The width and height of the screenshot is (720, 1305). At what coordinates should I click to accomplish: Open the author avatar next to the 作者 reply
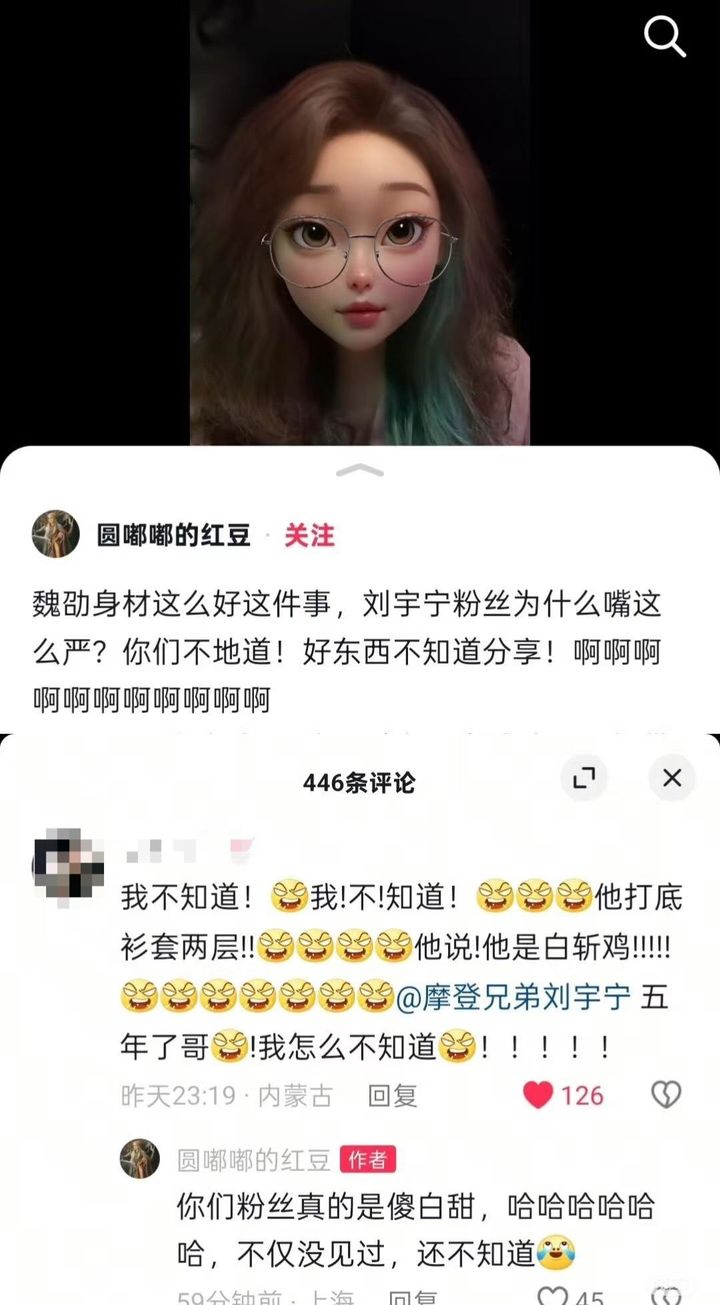[140, 1159]
